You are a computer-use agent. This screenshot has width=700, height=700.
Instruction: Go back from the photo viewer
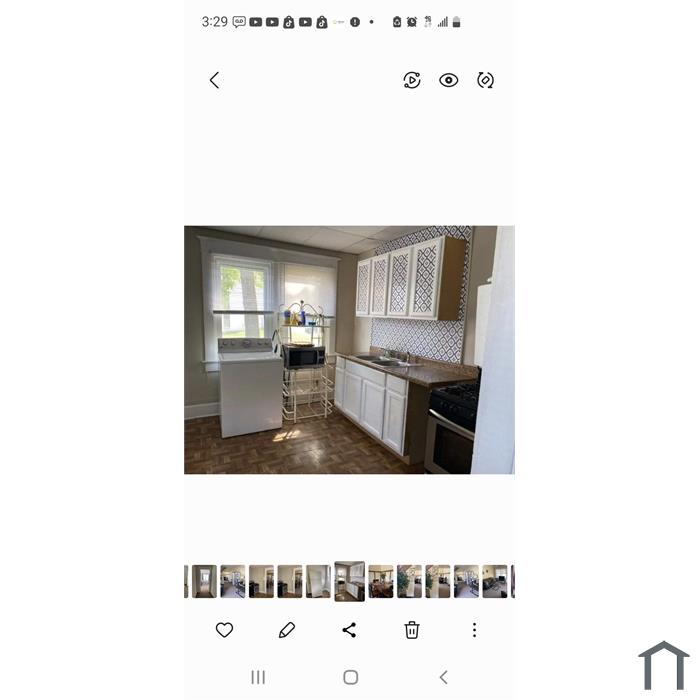(214, 80)
